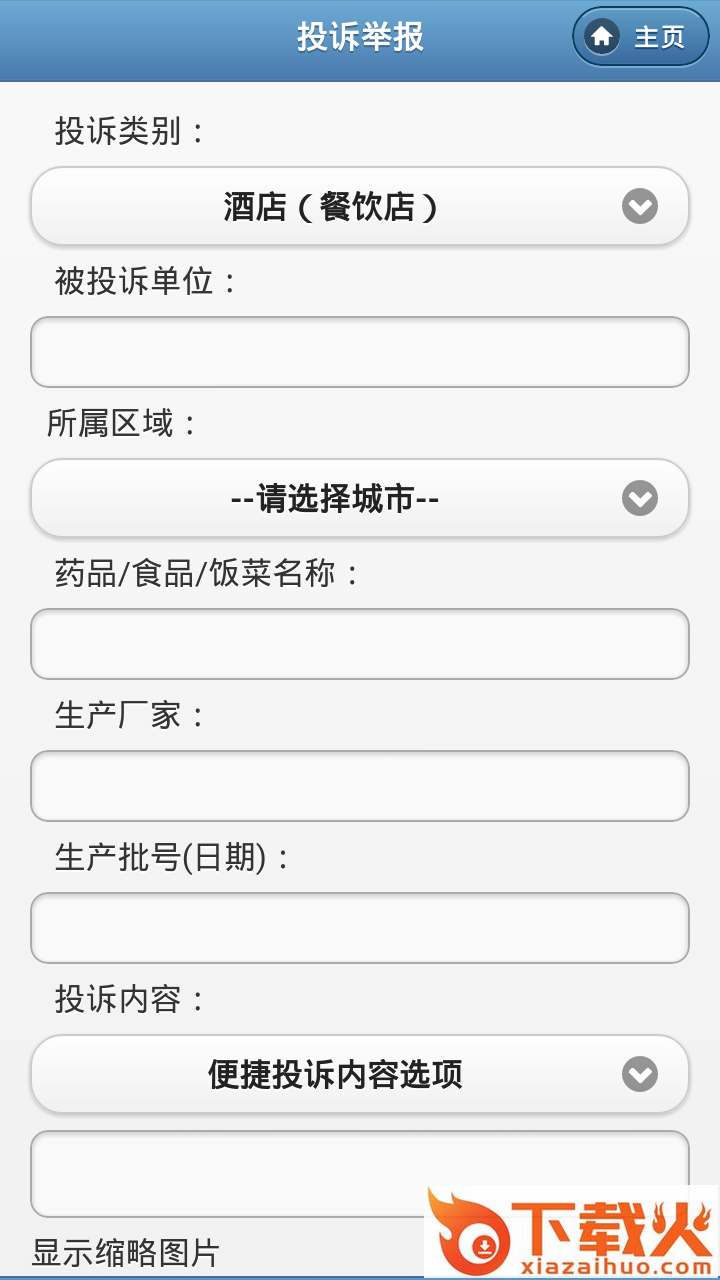Image resolution: width=720 pixels, height=1280 pixels.
Task: Select the 生产厂家 text field
Action: click(360, 786)
